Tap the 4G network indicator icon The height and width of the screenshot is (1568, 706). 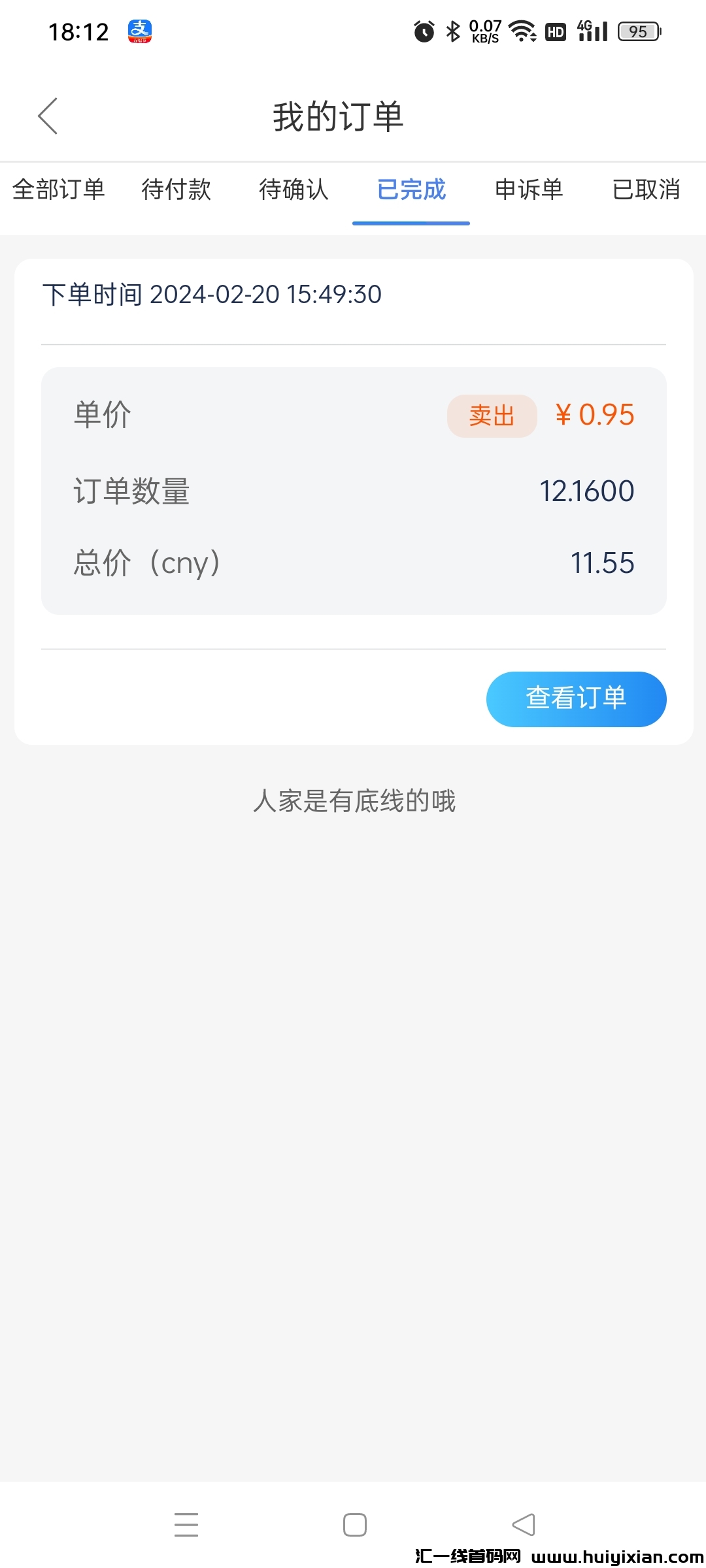pyautogui.click(x=584, y=27)
